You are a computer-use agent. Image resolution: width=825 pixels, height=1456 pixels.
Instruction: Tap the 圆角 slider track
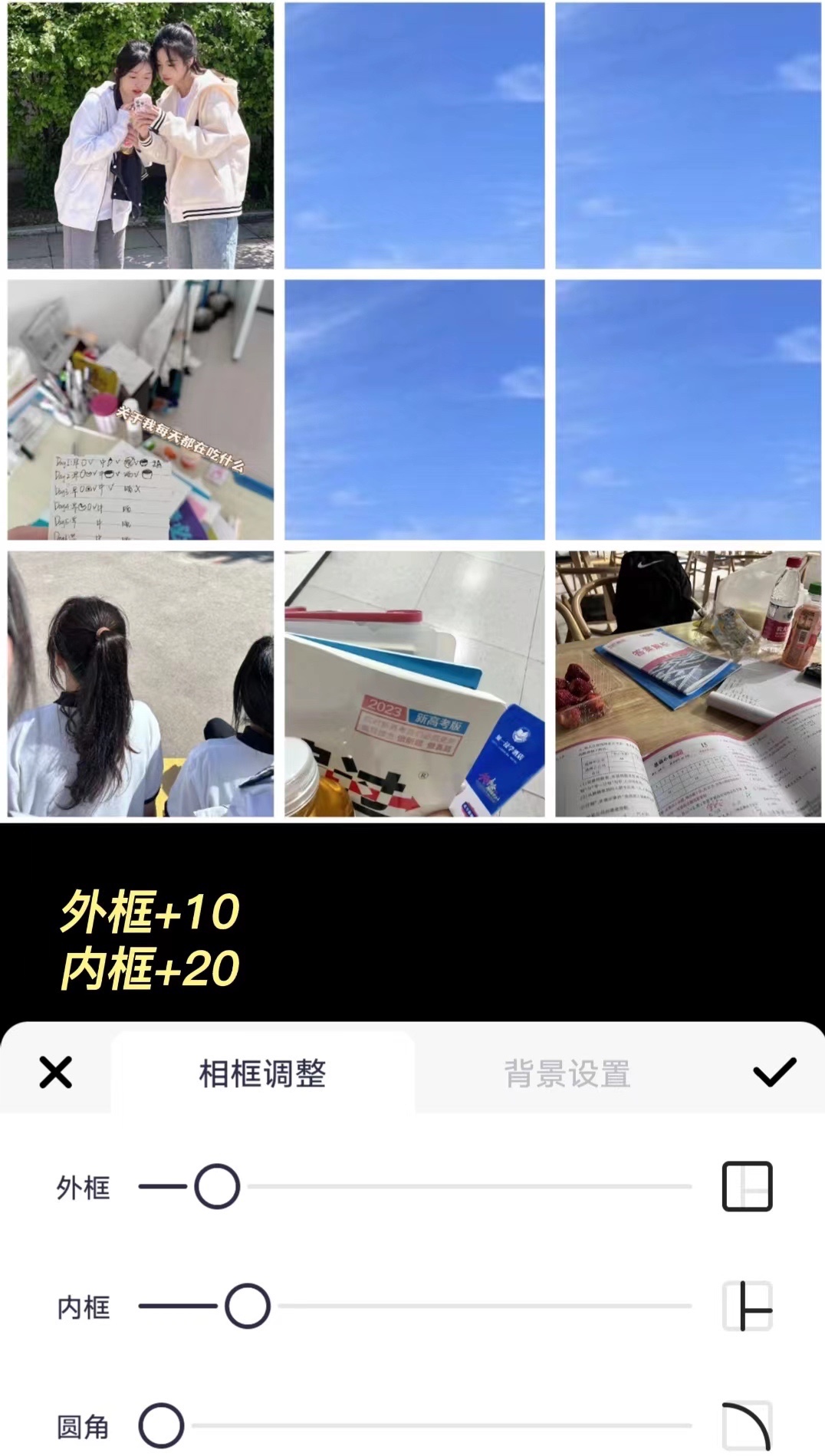(x=441, y=1425)
